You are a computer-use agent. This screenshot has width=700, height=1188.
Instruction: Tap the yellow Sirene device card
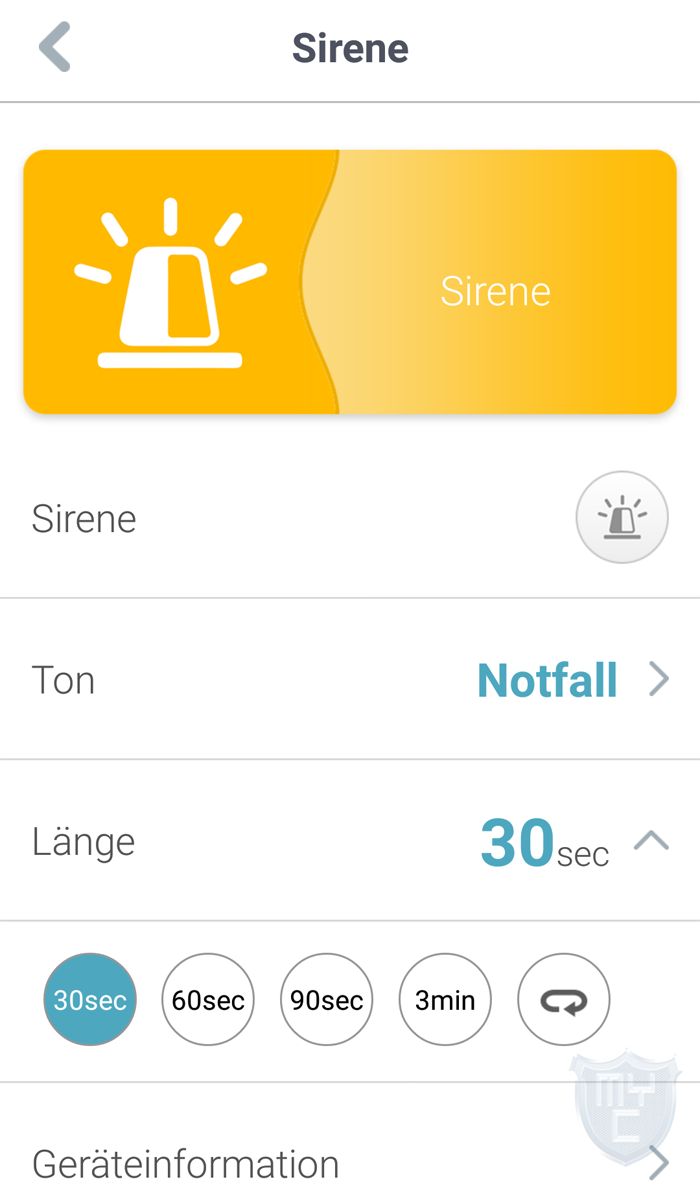350,282
